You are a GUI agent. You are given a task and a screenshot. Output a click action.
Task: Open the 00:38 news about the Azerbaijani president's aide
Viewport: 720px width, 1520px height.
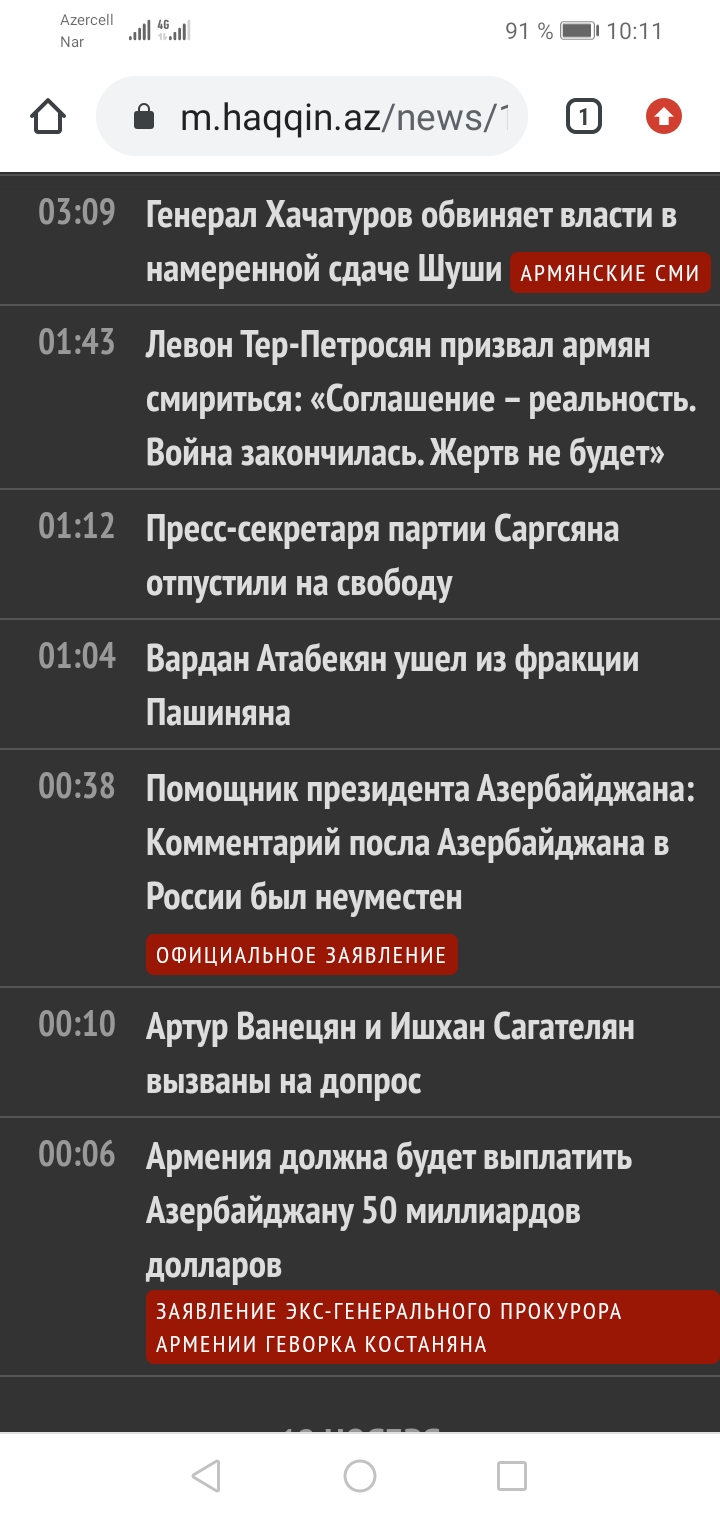(x=360, y=869)
